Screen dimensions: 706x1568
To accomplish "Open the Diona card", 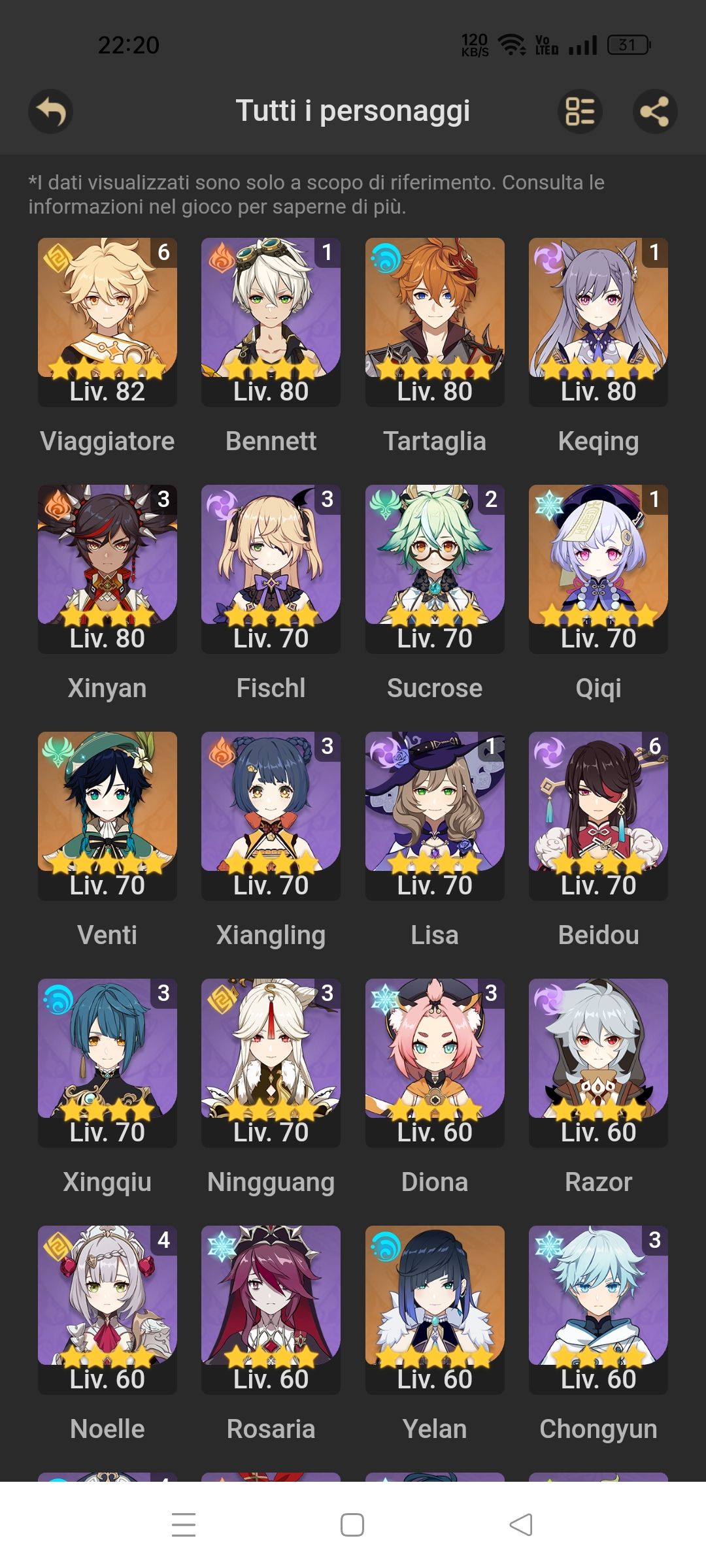I will click(x=435, y=1062).
